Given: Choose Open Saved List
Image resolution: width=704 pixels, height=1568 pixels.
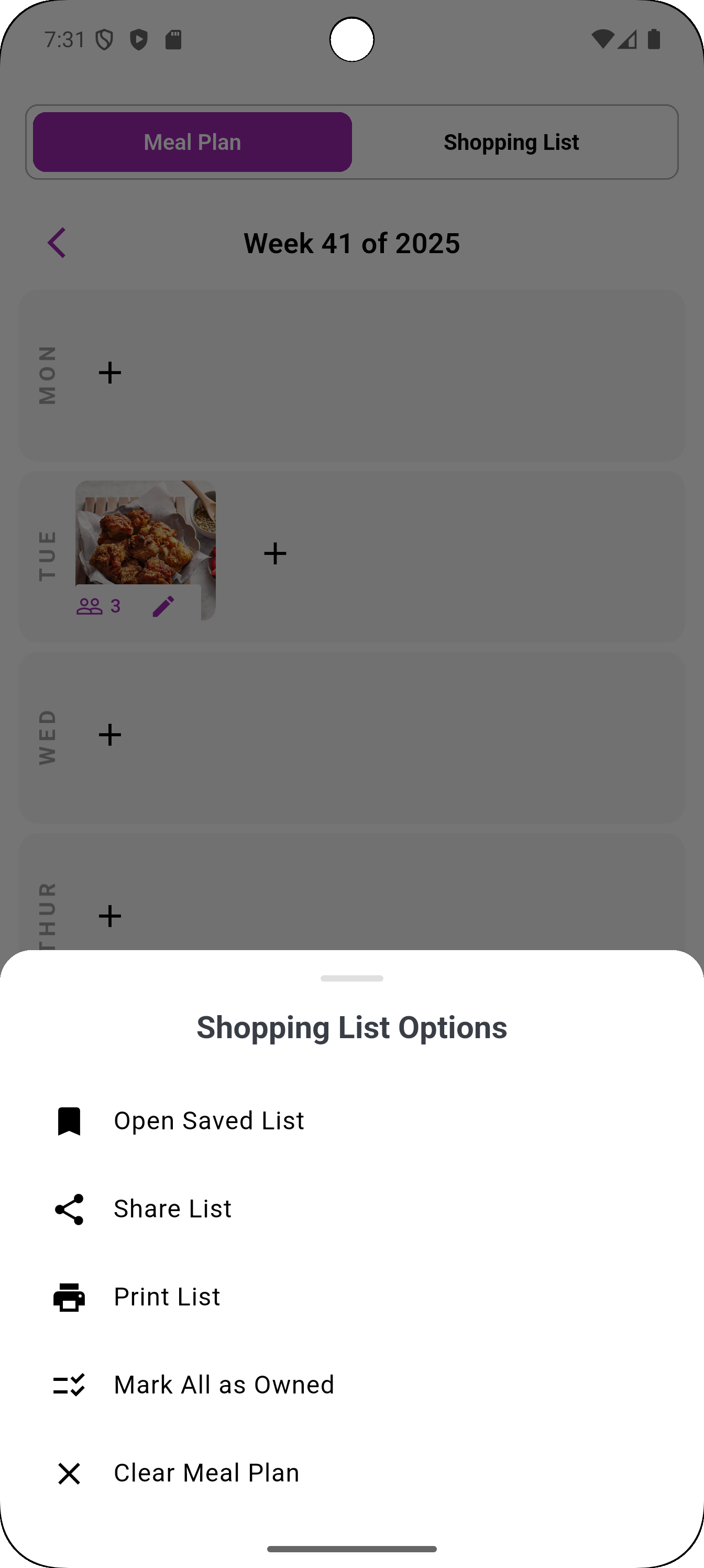Looking at the screenshot, I should [208, 1120].
